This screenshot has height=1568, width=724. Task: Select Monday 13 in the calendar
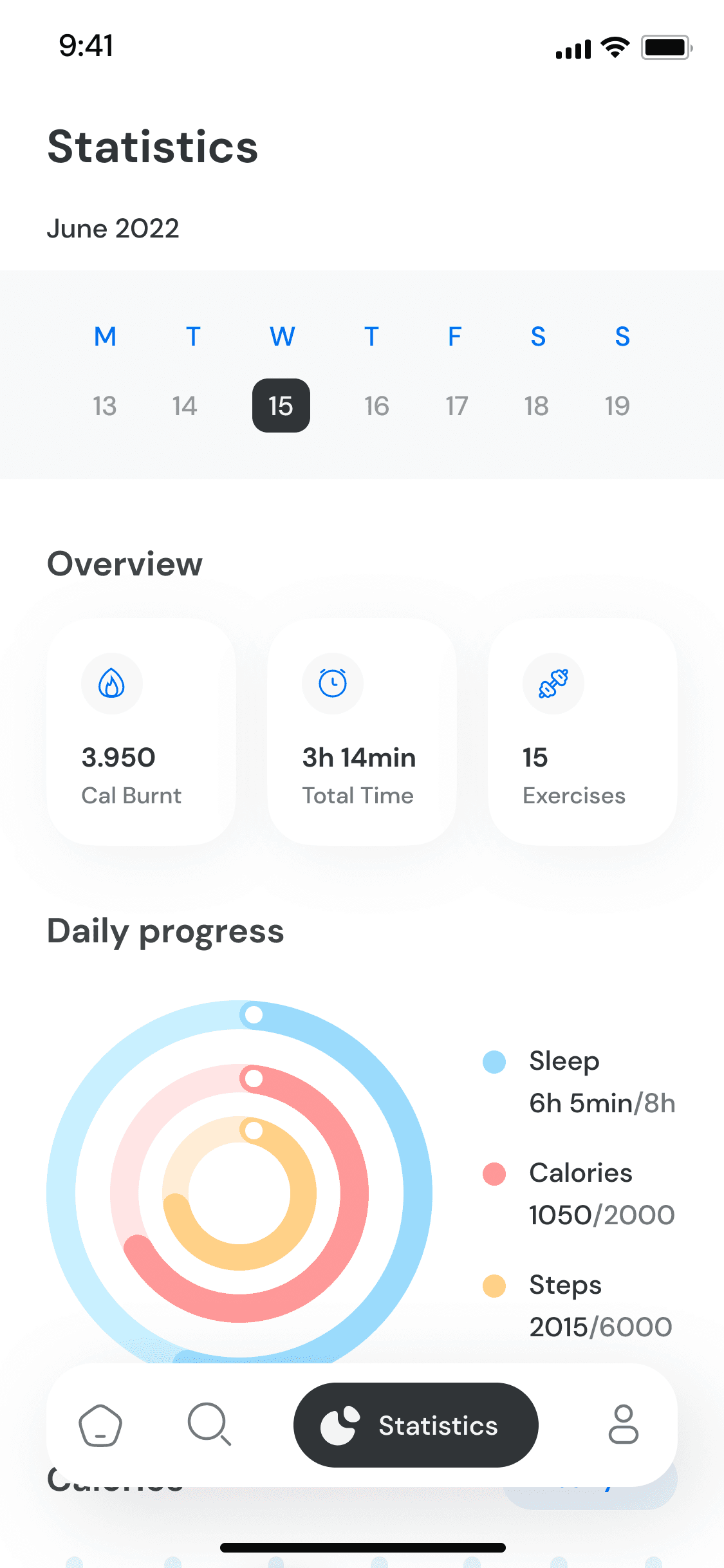coord(104,406)
